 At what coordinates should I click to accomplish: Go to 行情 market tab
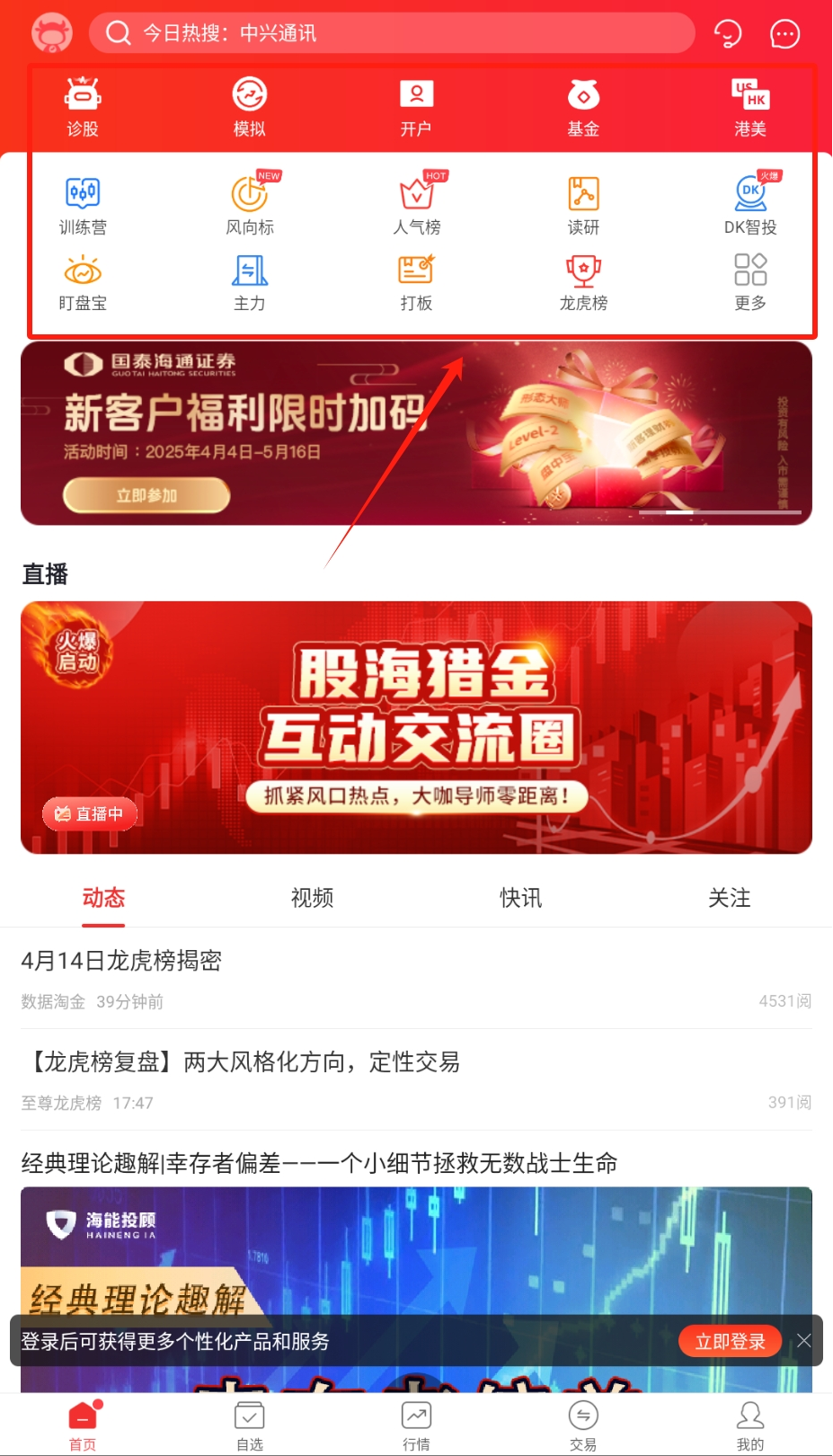pos(416,1425)
